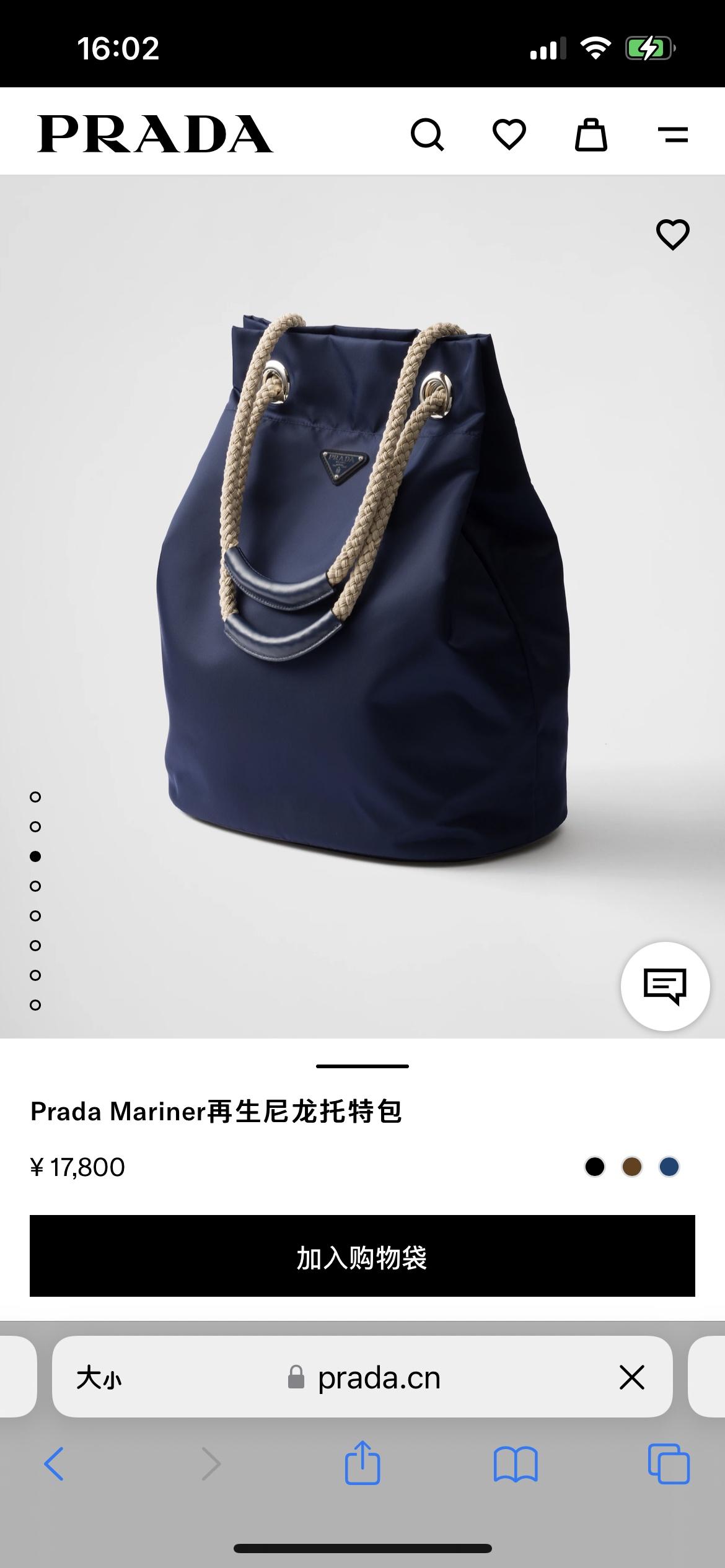Select the black color swatch
Image resolution: width=725 pixels, height=1568 pixels.
point(594,1167)
